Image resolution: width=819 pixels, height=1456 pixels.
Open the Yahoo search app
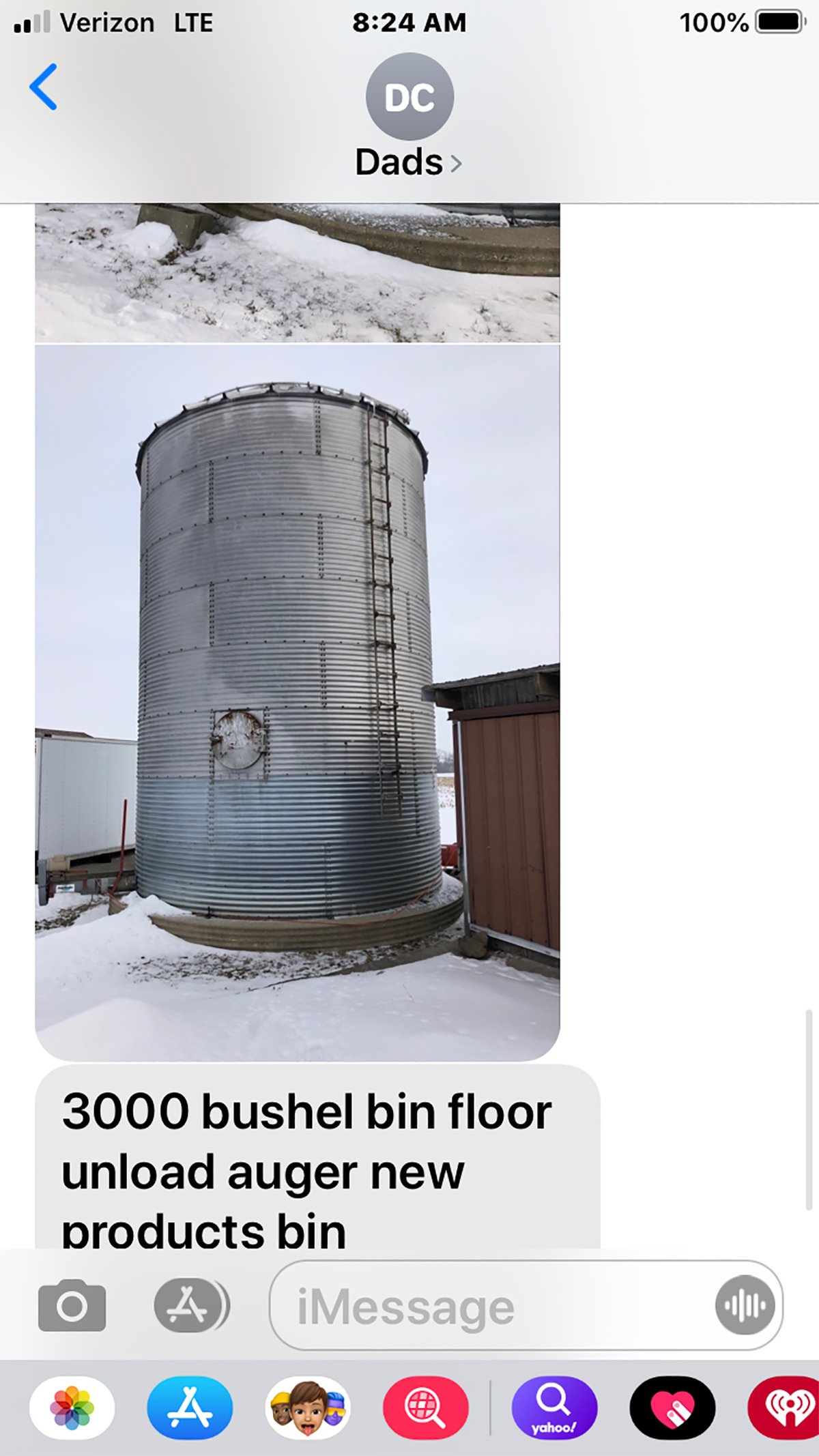click(x=554, y=1408)
